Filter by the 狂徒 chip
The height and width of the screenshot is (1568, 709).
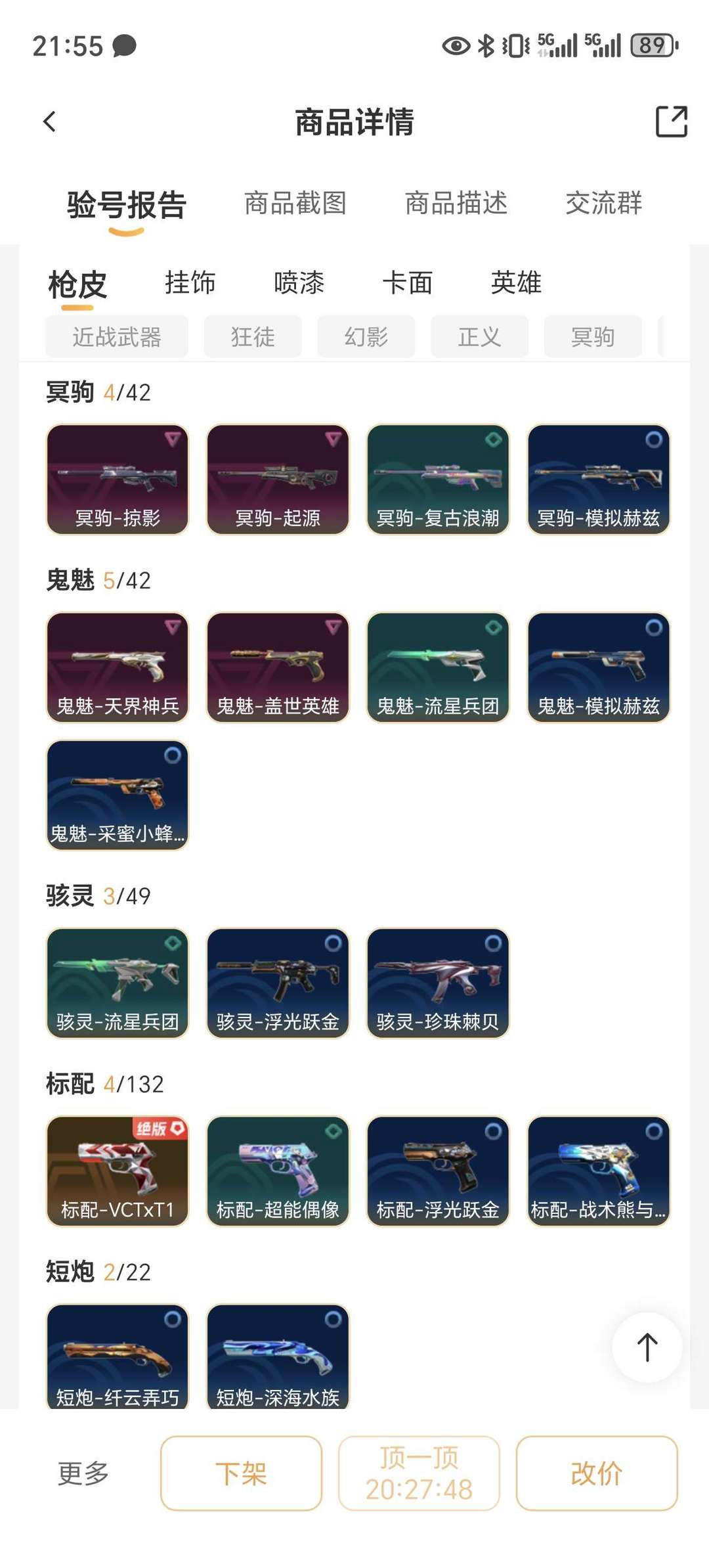[x=253, y=337]
